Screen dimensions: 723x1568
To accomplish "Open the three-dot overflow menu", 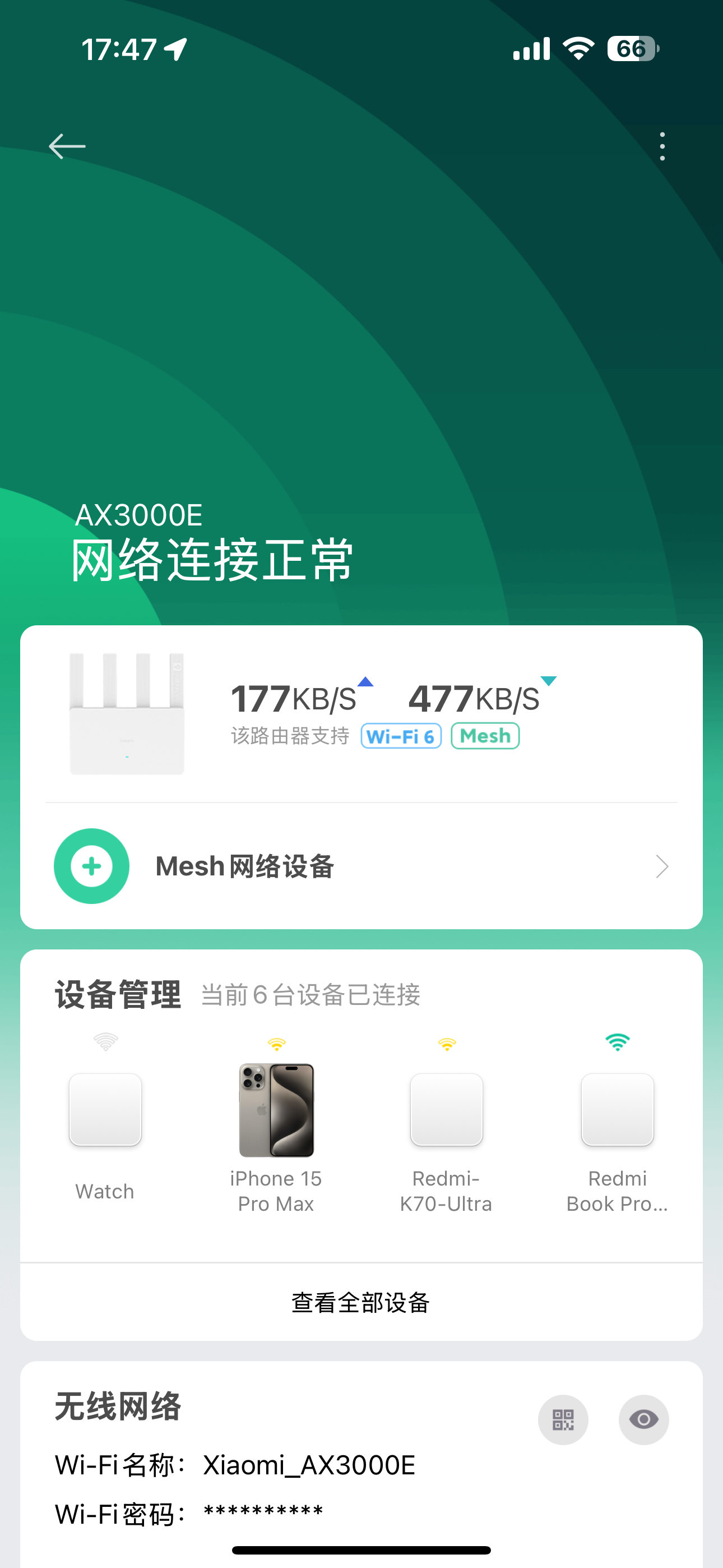I will [x=662, y=147].
